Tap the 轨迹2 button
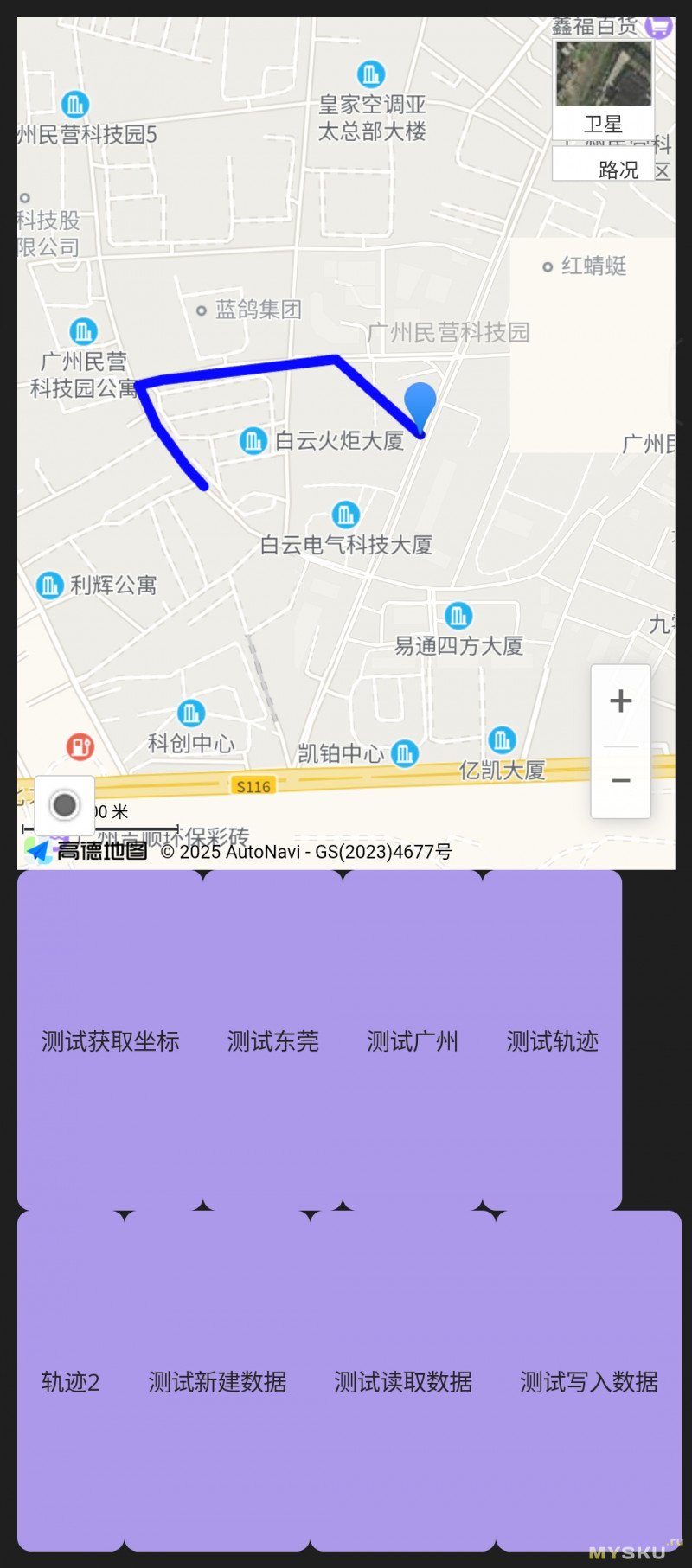Screen dimensions: 692x1568 (x=71, y=1381)
